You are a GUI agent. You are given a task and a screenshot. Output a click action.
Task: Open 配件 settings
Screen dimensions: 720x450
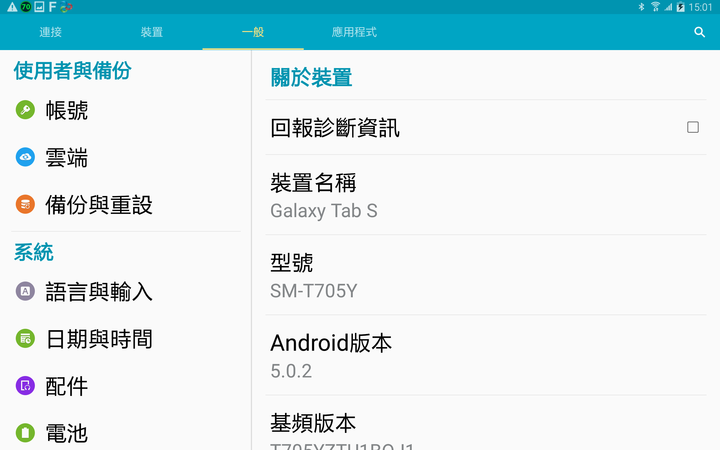66,386
